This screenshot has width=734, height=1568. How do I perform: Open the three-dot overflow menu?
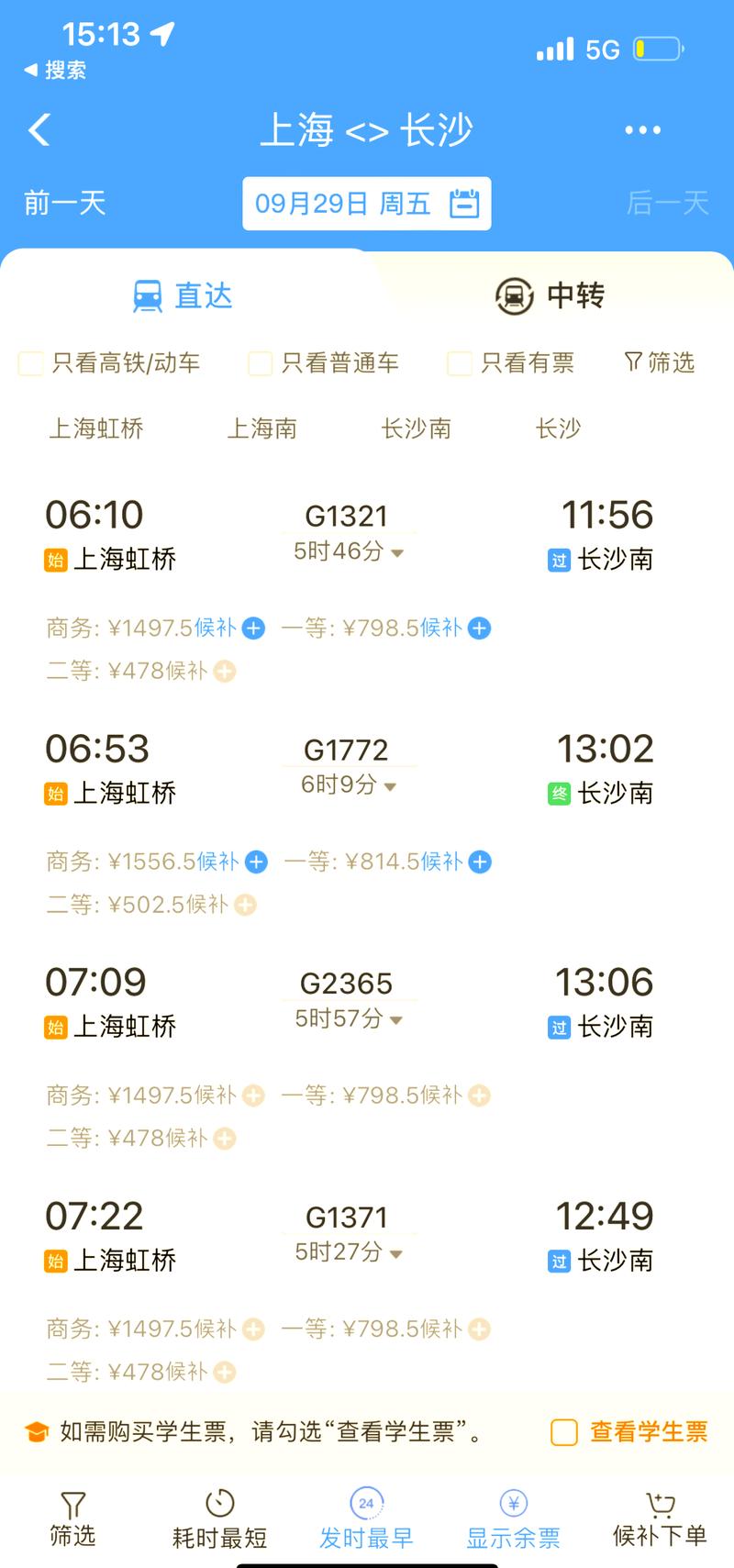coord(642,130)
